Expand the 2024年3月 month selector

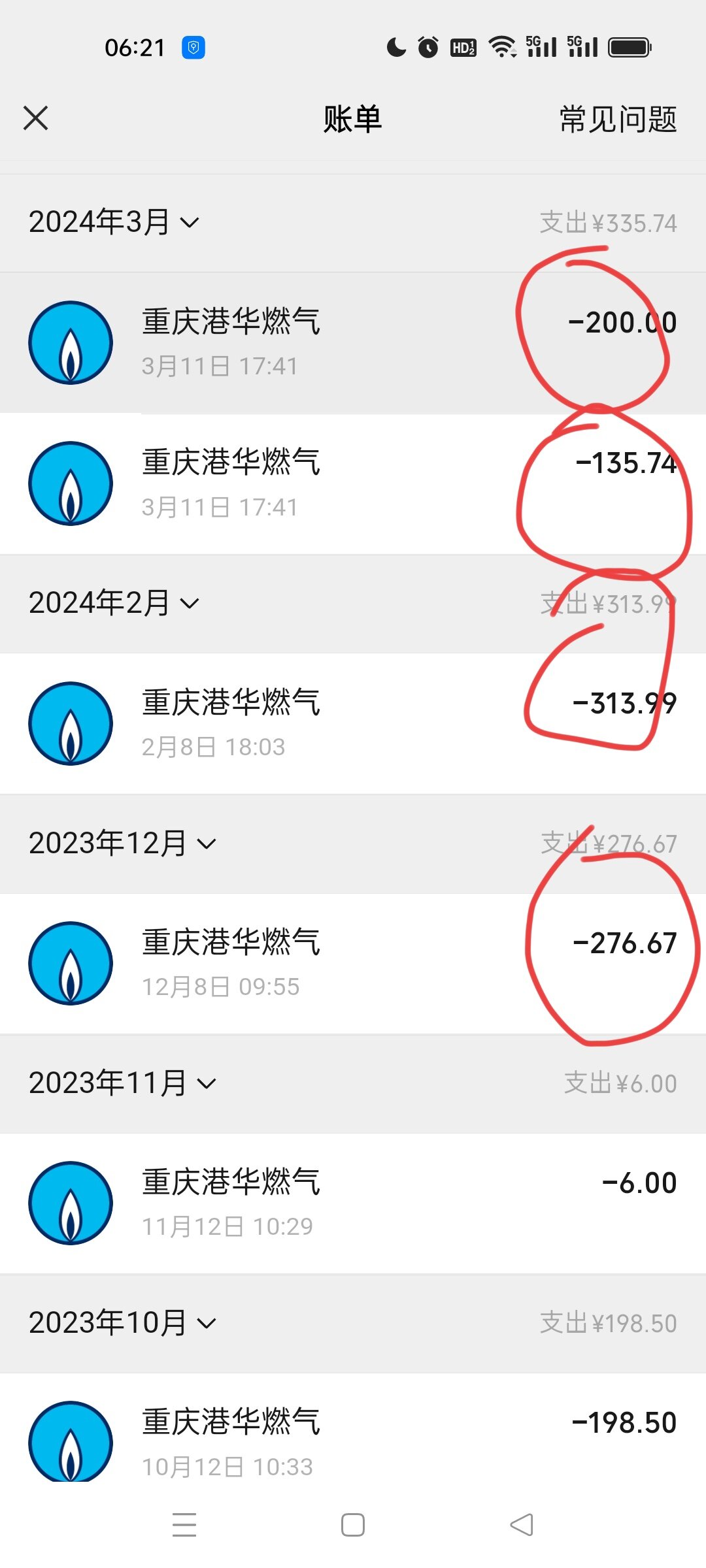(x=114, y=222)
